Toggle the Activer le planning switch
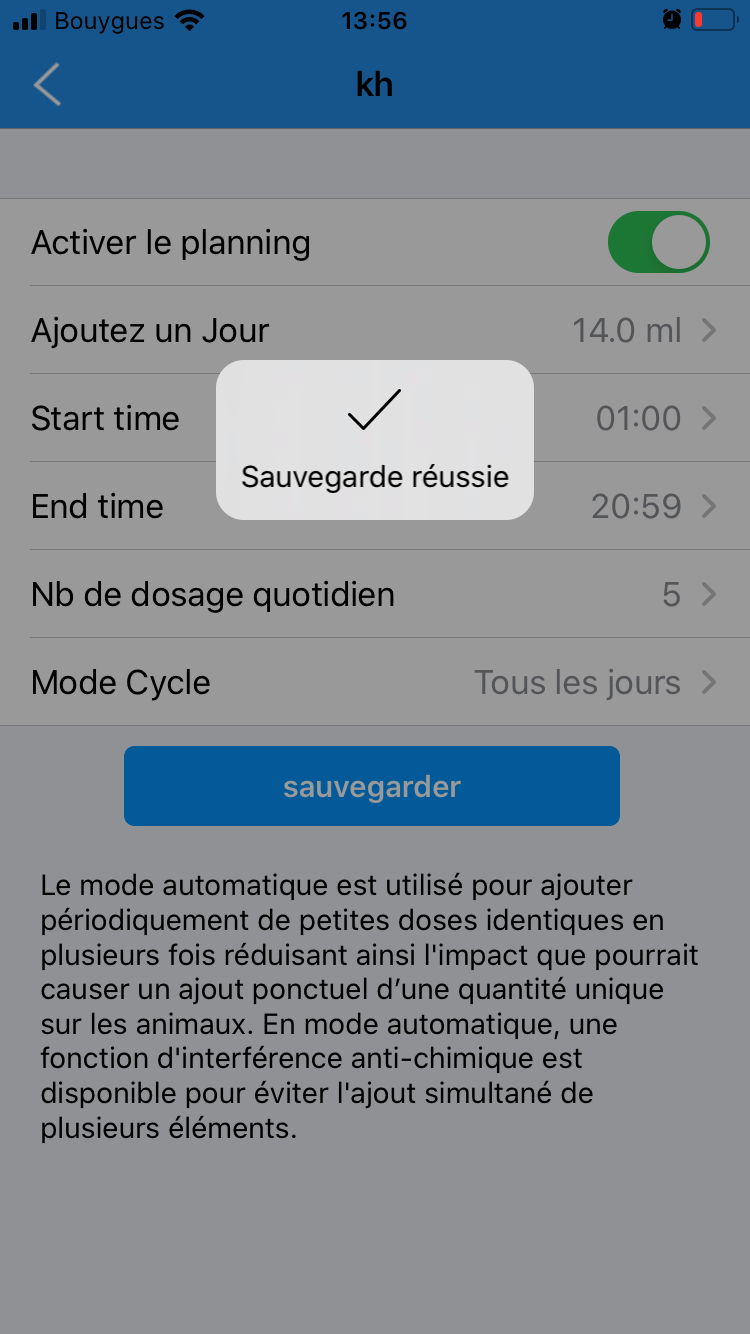 click(658, 243)
